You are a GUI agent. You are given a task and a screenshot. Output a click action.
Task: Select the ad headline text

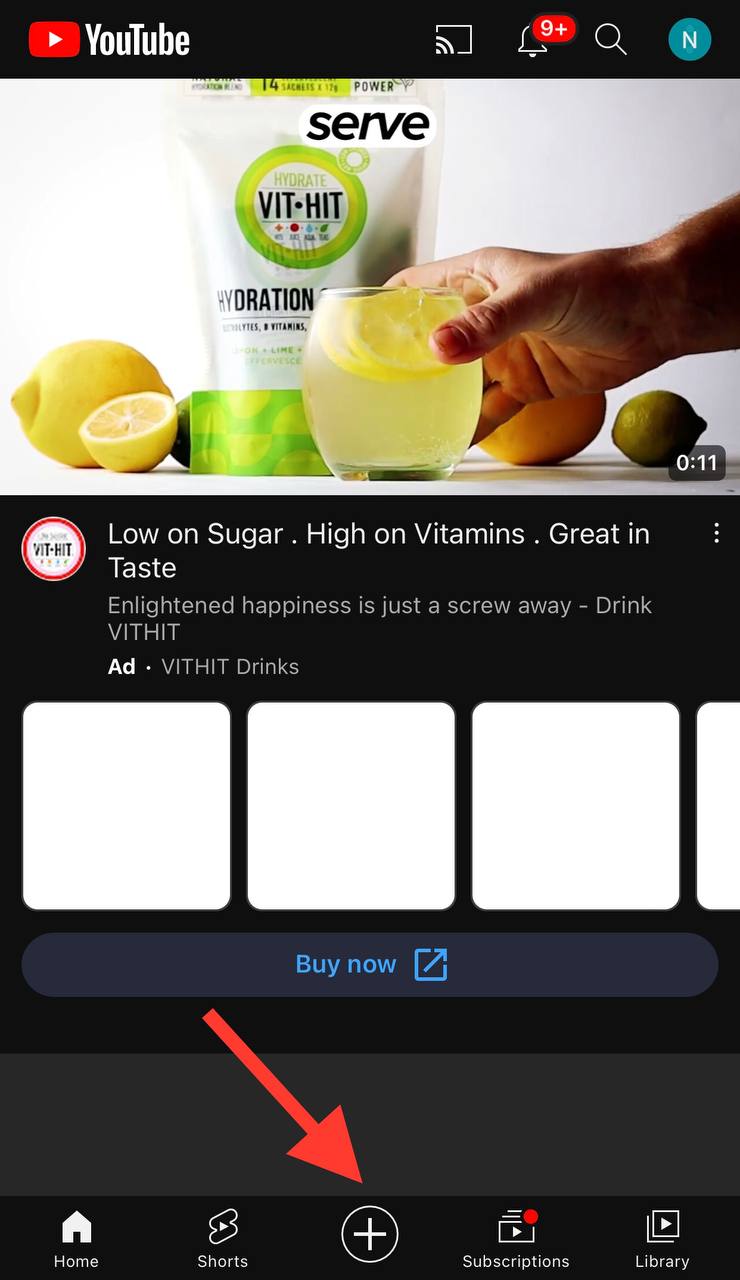pyautogui.click(x=380, y=550)
